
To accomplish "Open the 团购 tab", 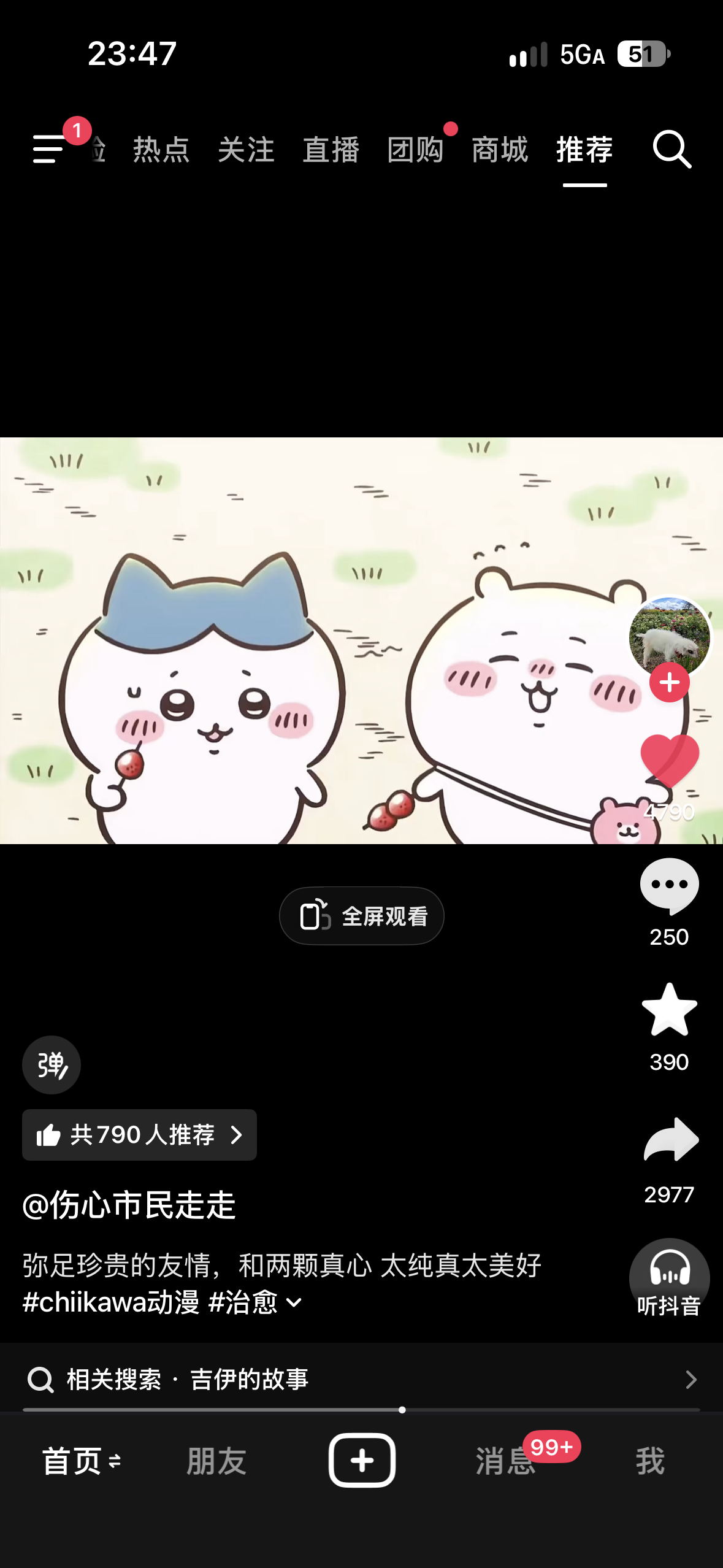I will tap(415, 150).
